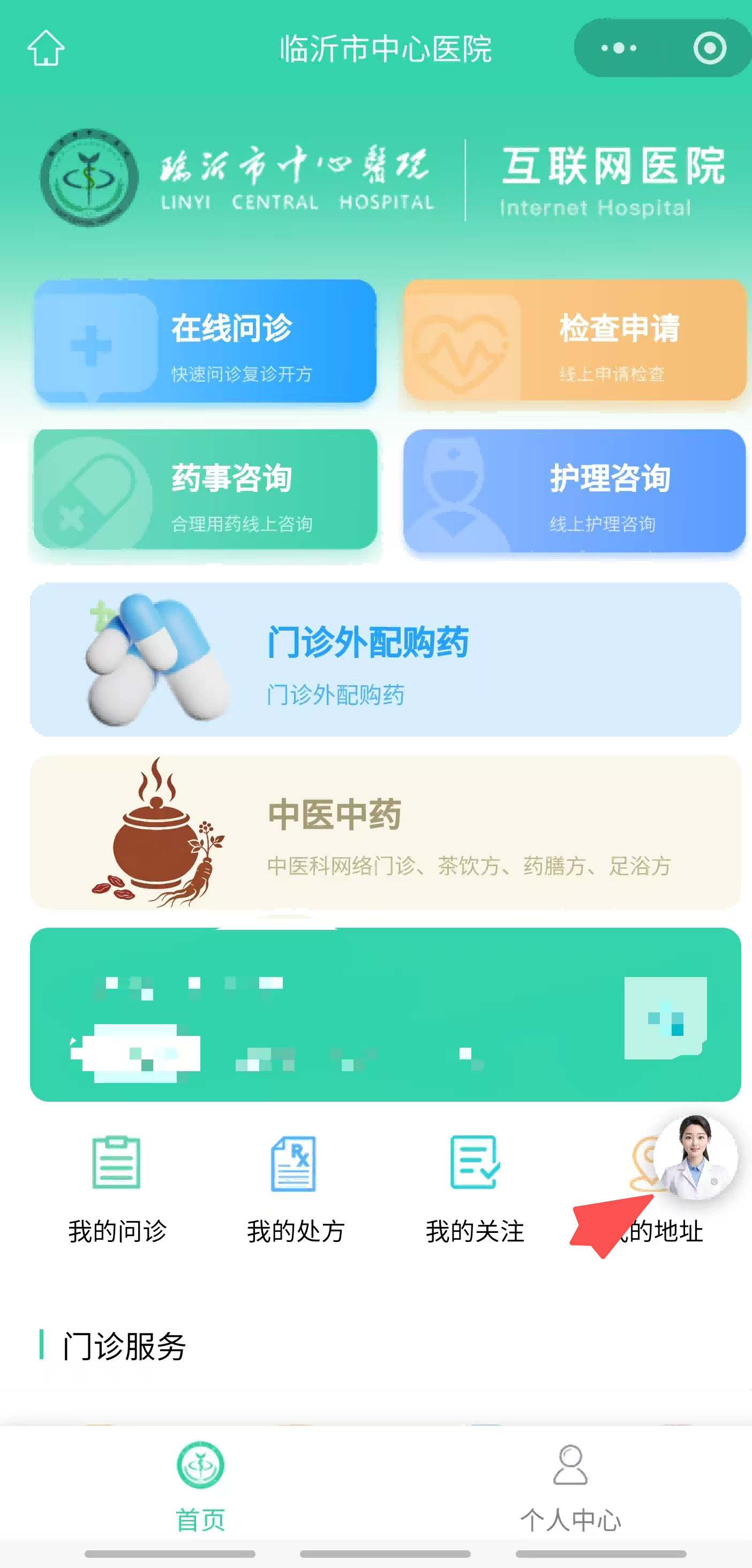Open 药事咨询 pharmacy consultation
The height and width of the screenshot is (1568, 752).
[x=205, y=490]
